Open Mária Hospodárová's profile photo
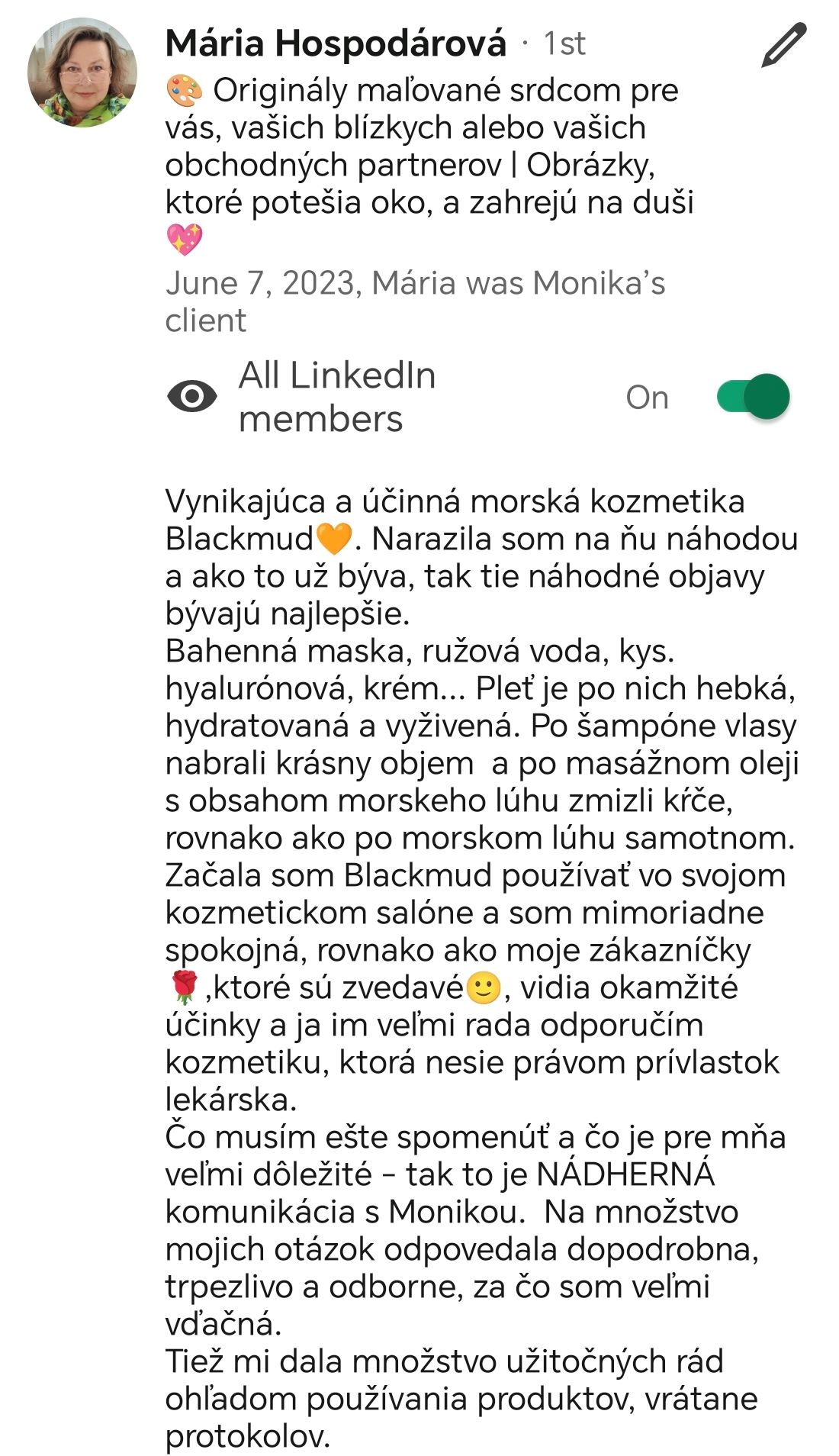This screenshot has height=1456, width=839. coord(82,73)
